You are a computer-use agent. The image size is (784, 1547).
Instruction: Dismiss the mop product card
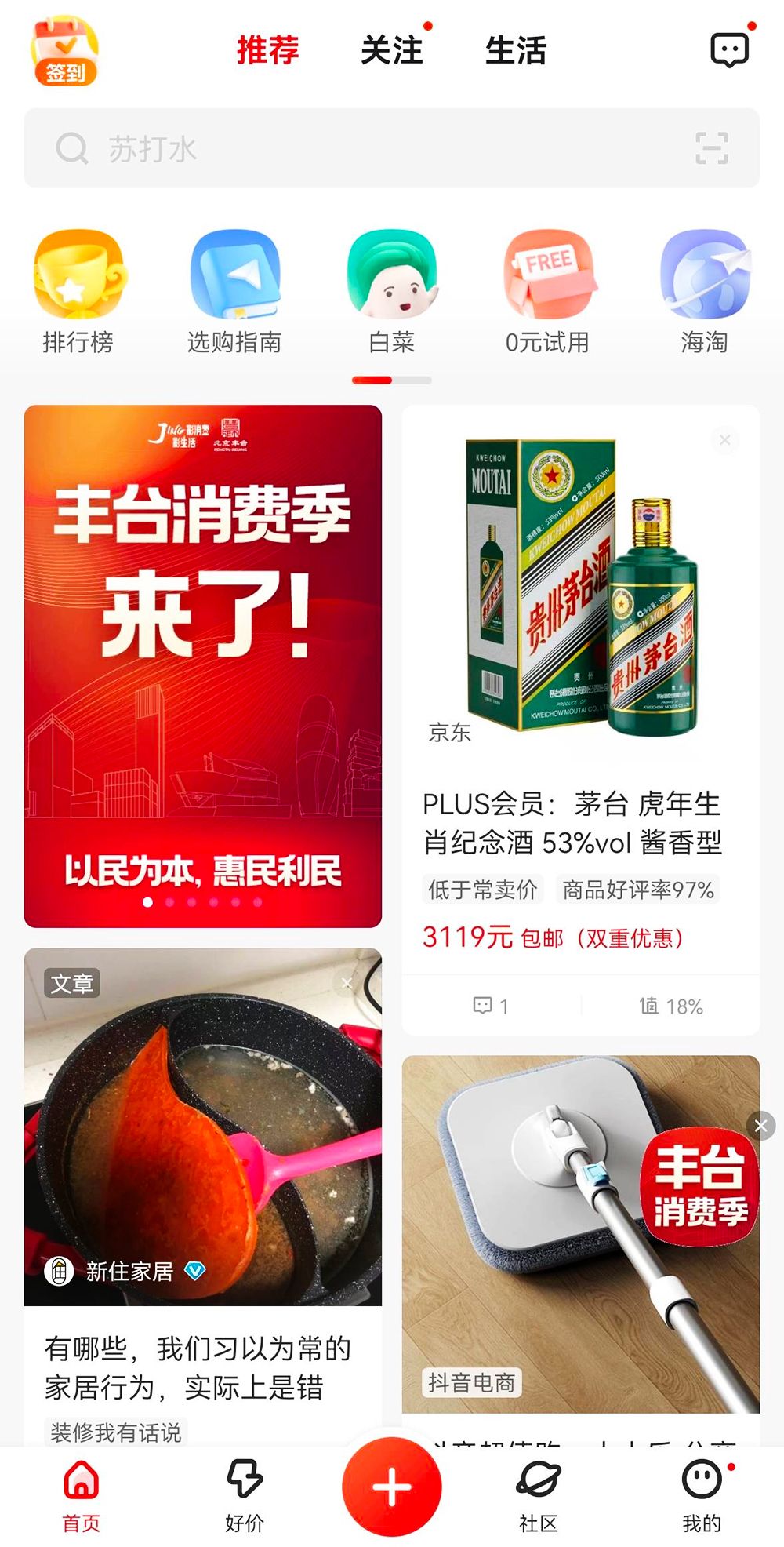tap(759, 1125)
